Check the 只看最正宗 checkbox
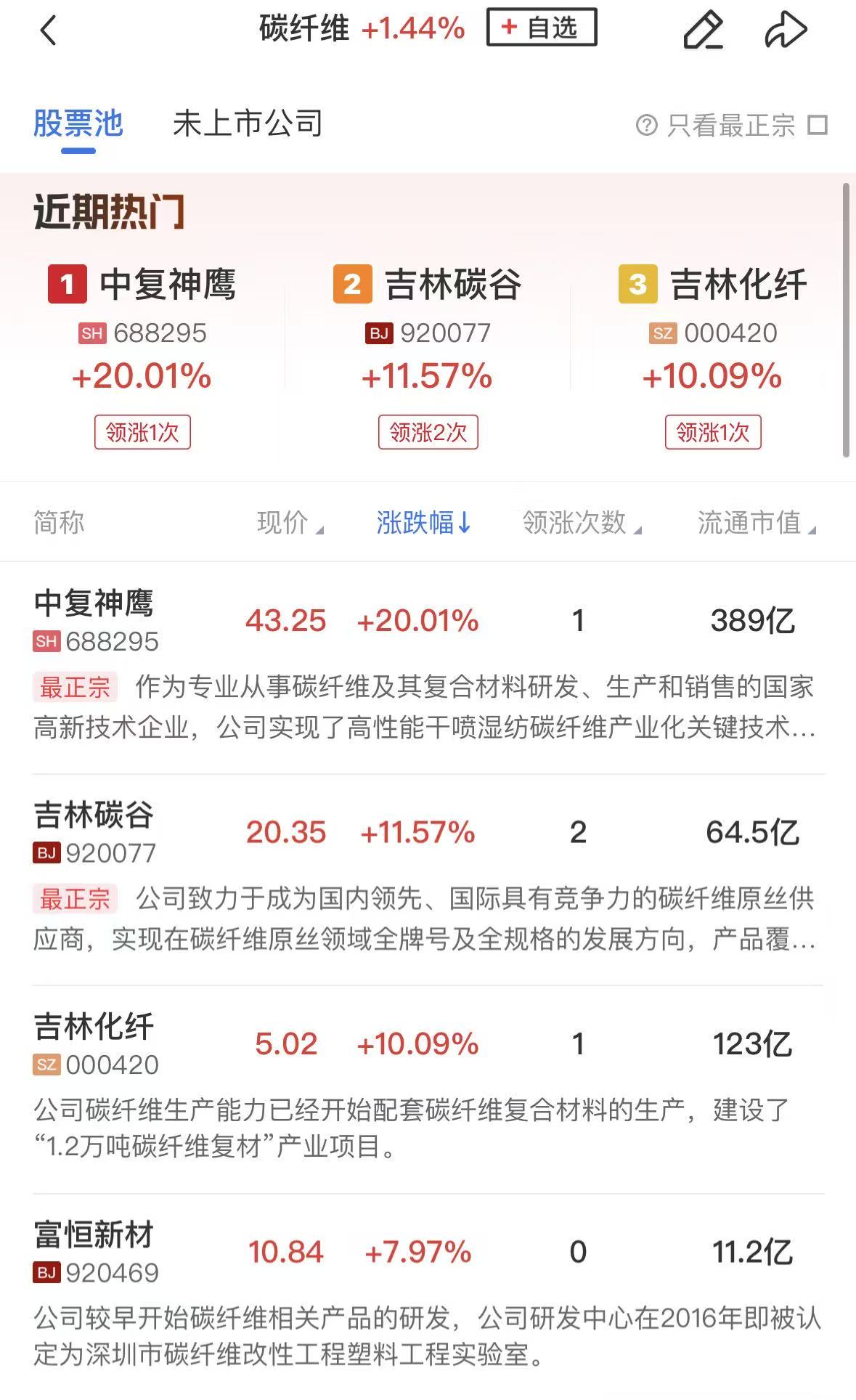 tap(818, 125)
